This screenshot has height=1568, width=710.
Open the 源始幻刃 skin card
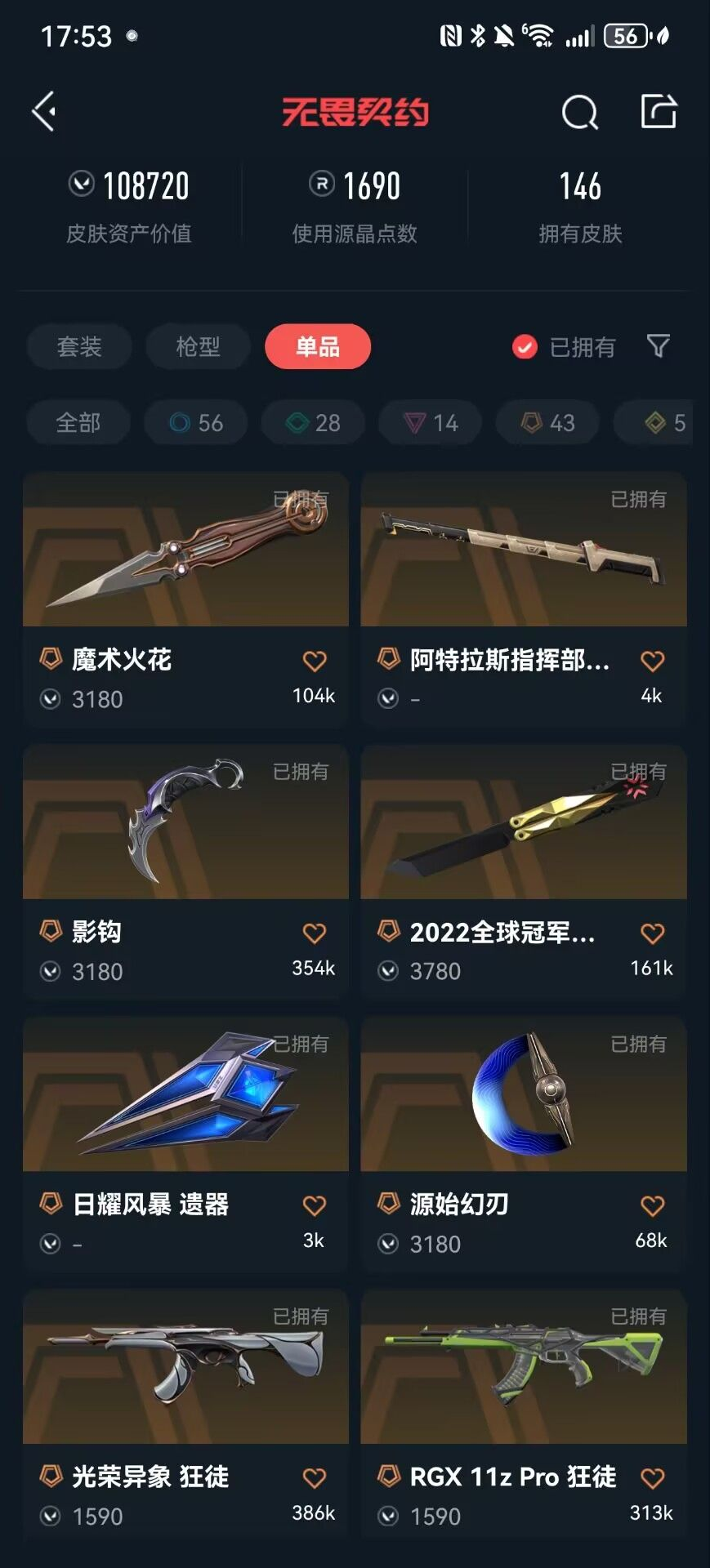point(524,1144)
